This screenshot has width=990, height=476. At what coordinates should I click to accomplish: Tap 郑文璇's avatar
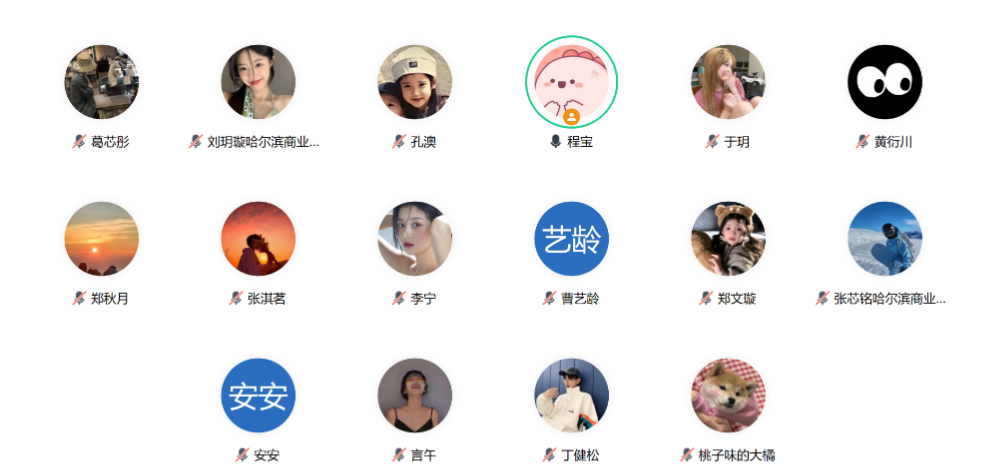pos(728,239)
